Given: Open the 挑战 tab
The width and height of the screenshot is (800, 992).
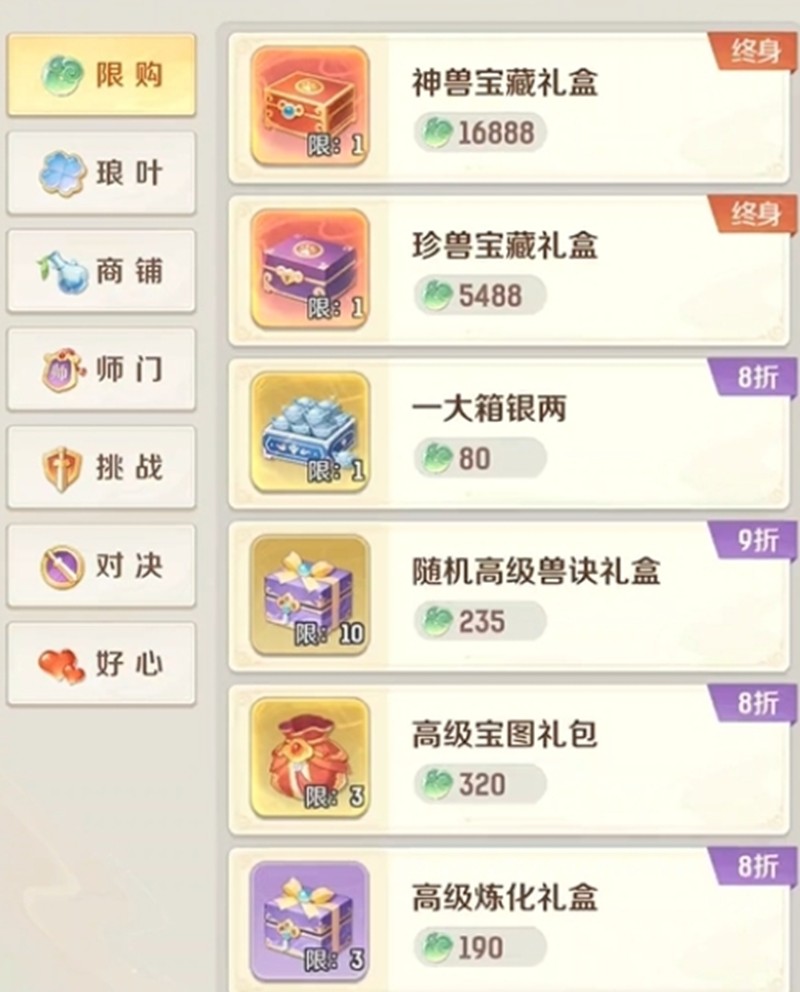Looking at the screenshot, I should point(101,467).
